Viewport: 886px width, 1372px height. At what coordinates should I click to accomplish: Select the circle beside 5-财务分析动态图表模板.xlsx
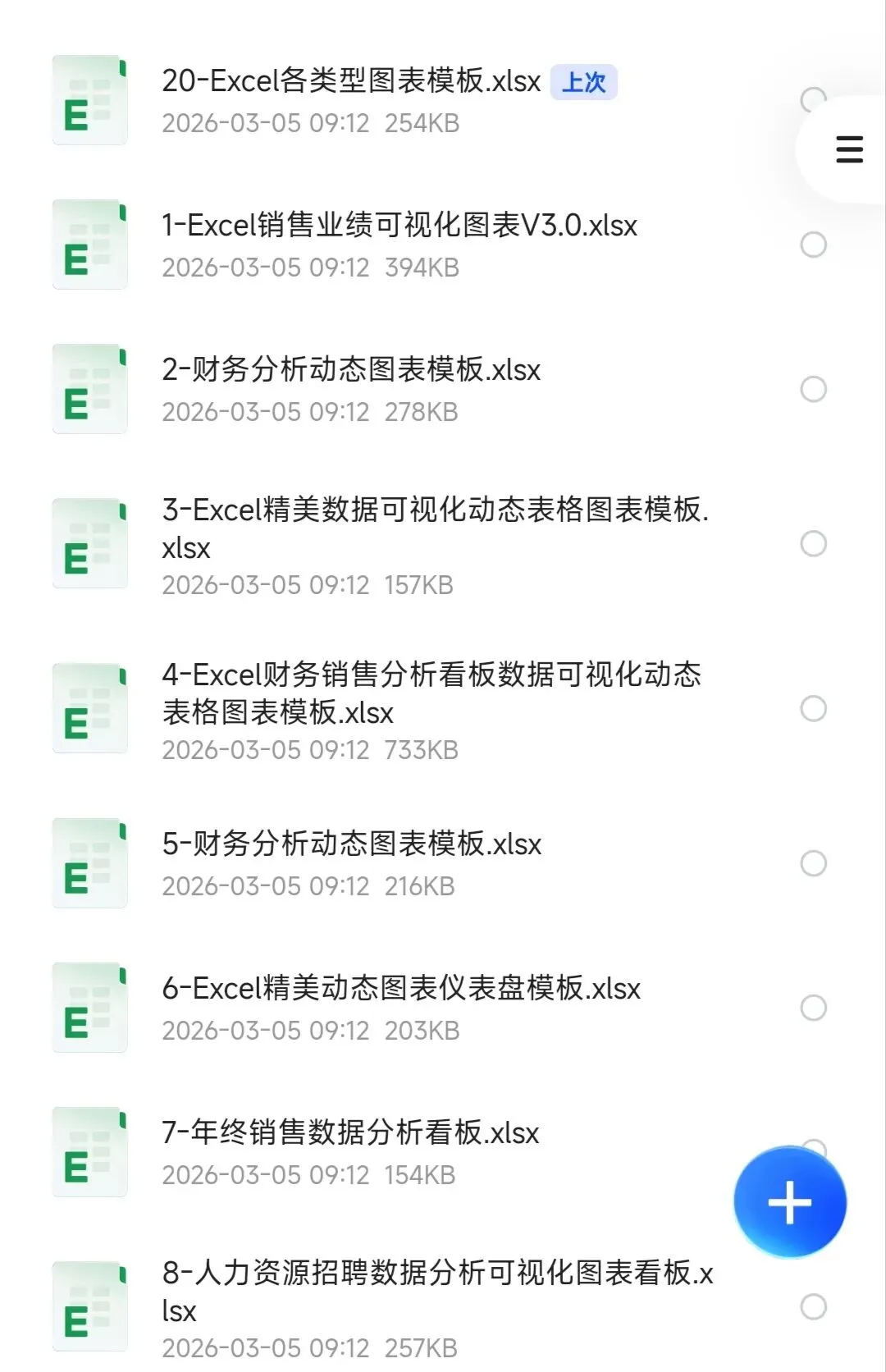813,863
